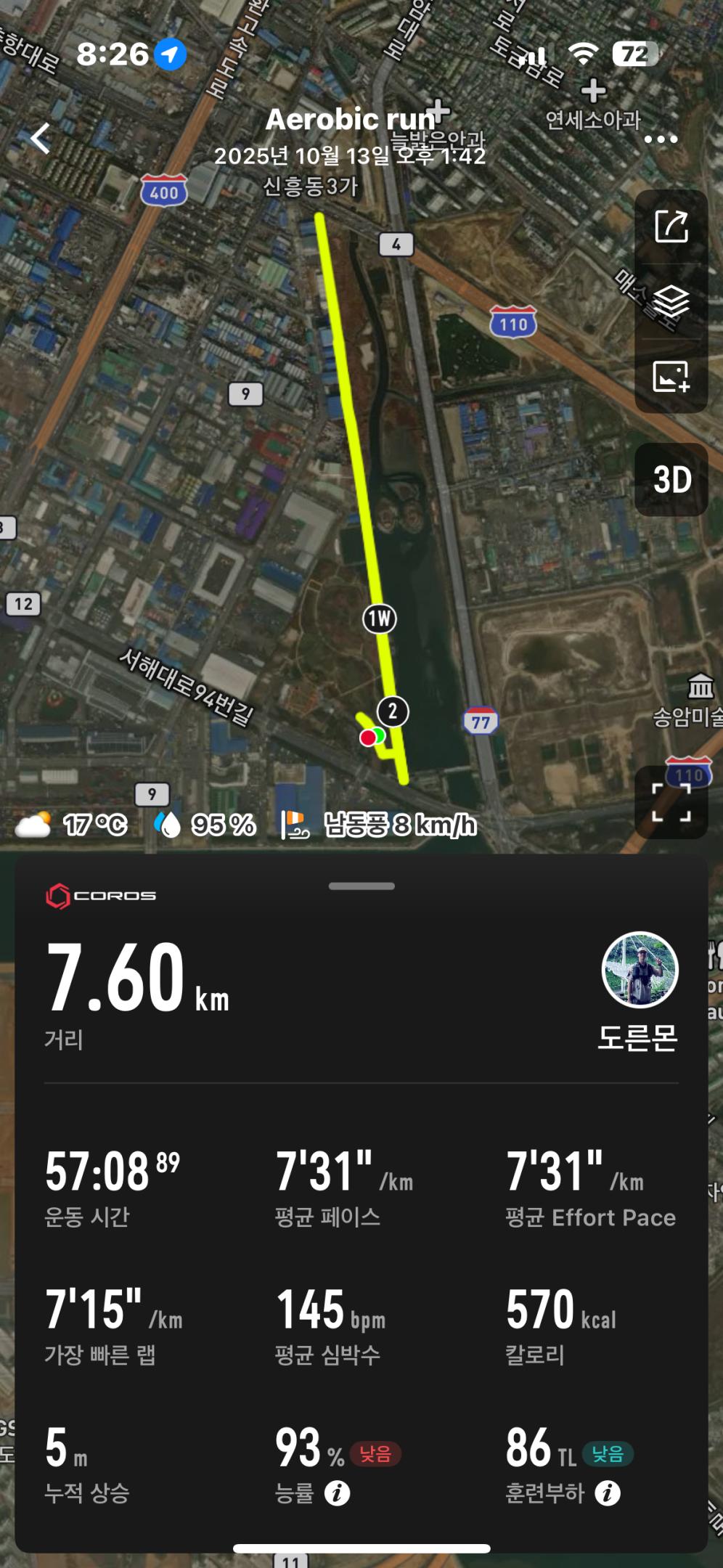This screenshot has height=1568, width=723.
Task: Open 도른몬 profile picture
Action: click(x=640, y=970)
